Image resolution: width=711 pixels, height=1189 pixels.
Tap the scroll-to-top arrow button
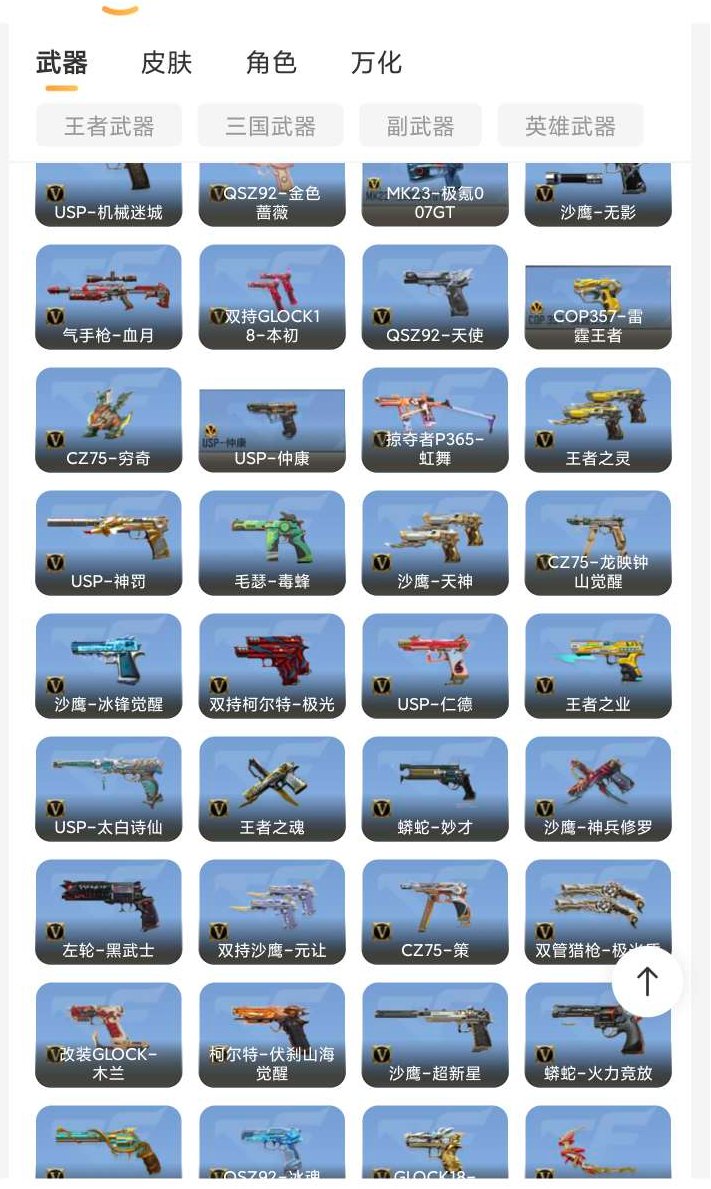647,981
